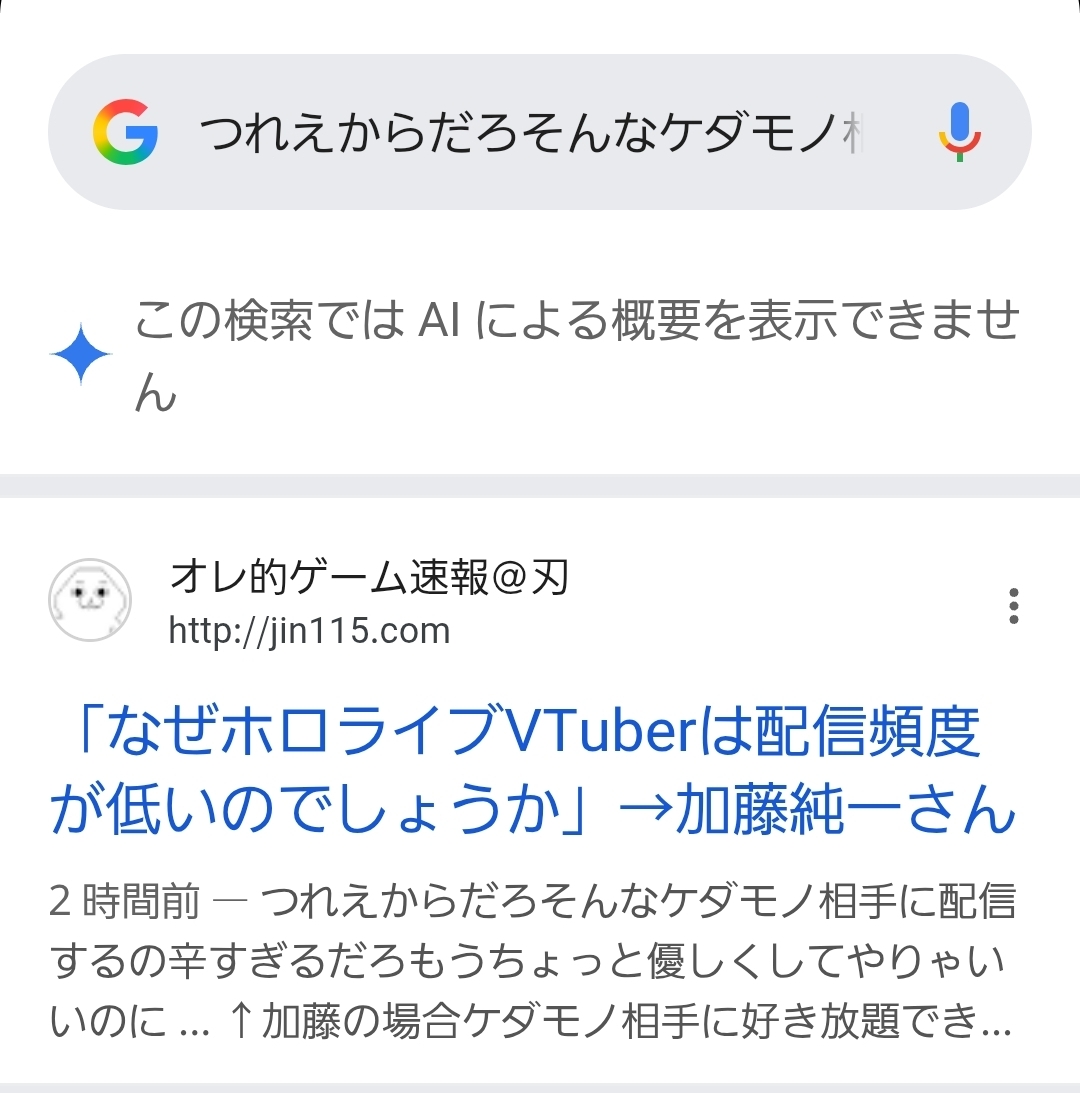Open the 「なぜホロライブVTuberは配信頻度が低いのでしょうか」 result

(x=530, y=770)
